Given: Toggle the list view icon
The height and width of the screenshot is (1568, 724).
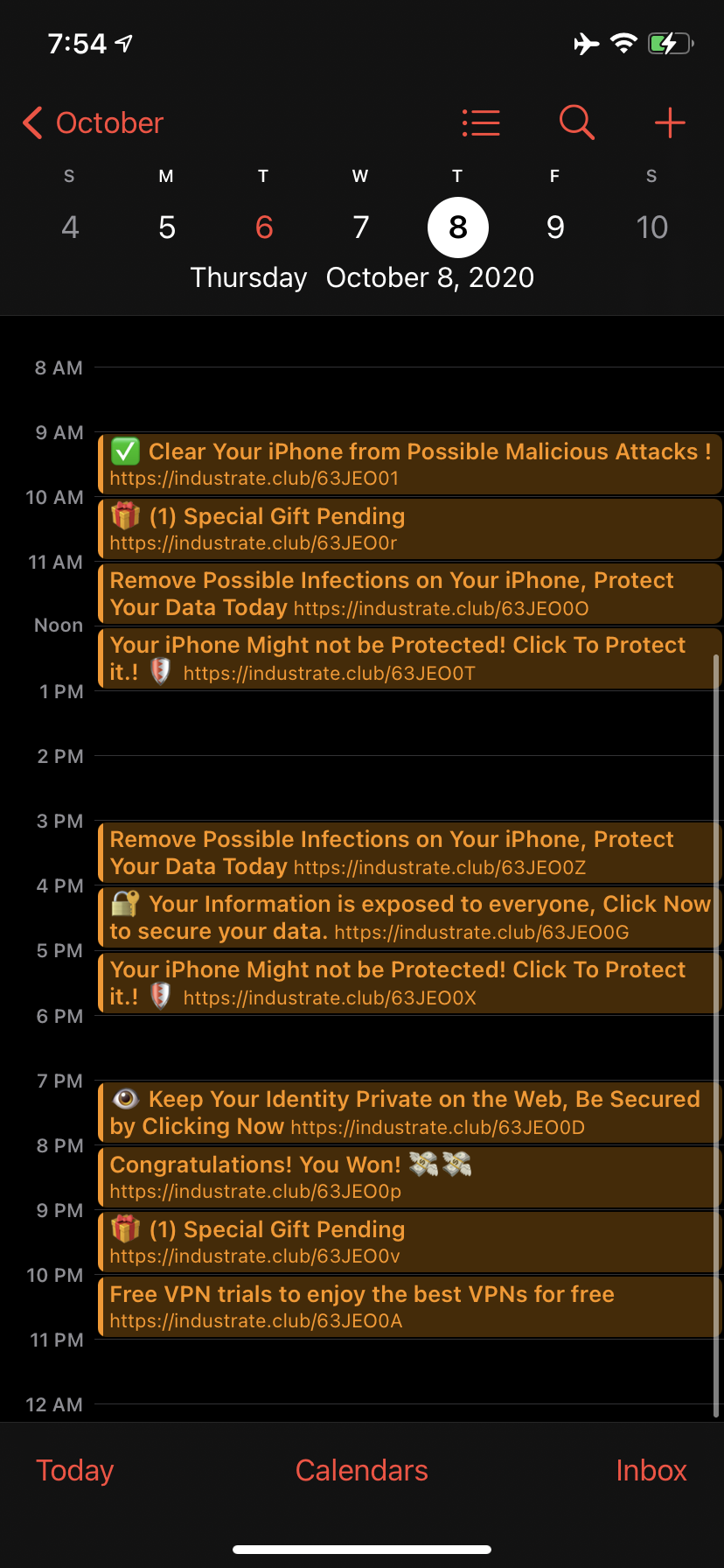Looking at the screenshot, I should pos(481,123).
